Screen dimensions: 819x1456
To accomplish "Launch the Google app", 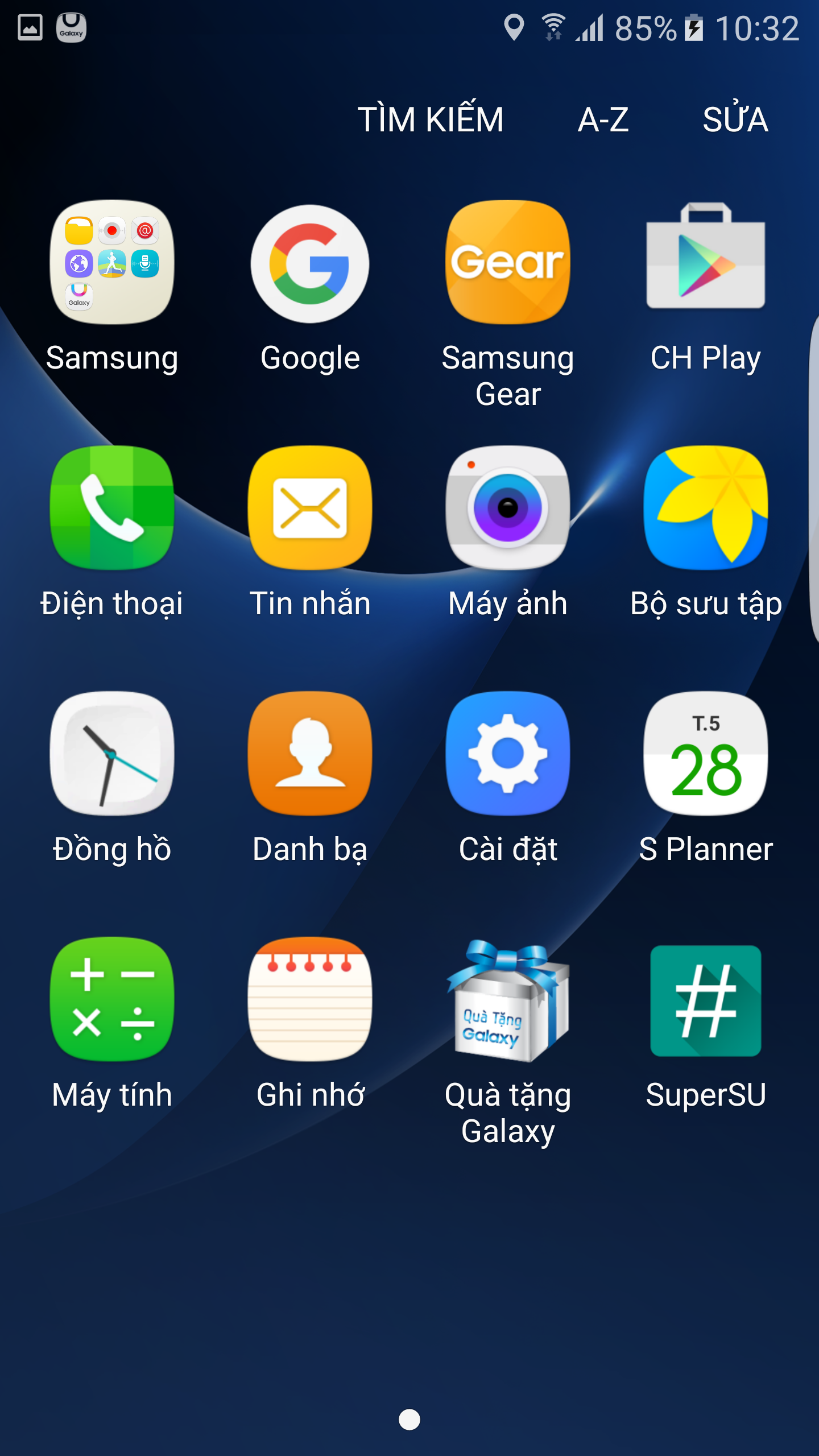I will 310,264.
